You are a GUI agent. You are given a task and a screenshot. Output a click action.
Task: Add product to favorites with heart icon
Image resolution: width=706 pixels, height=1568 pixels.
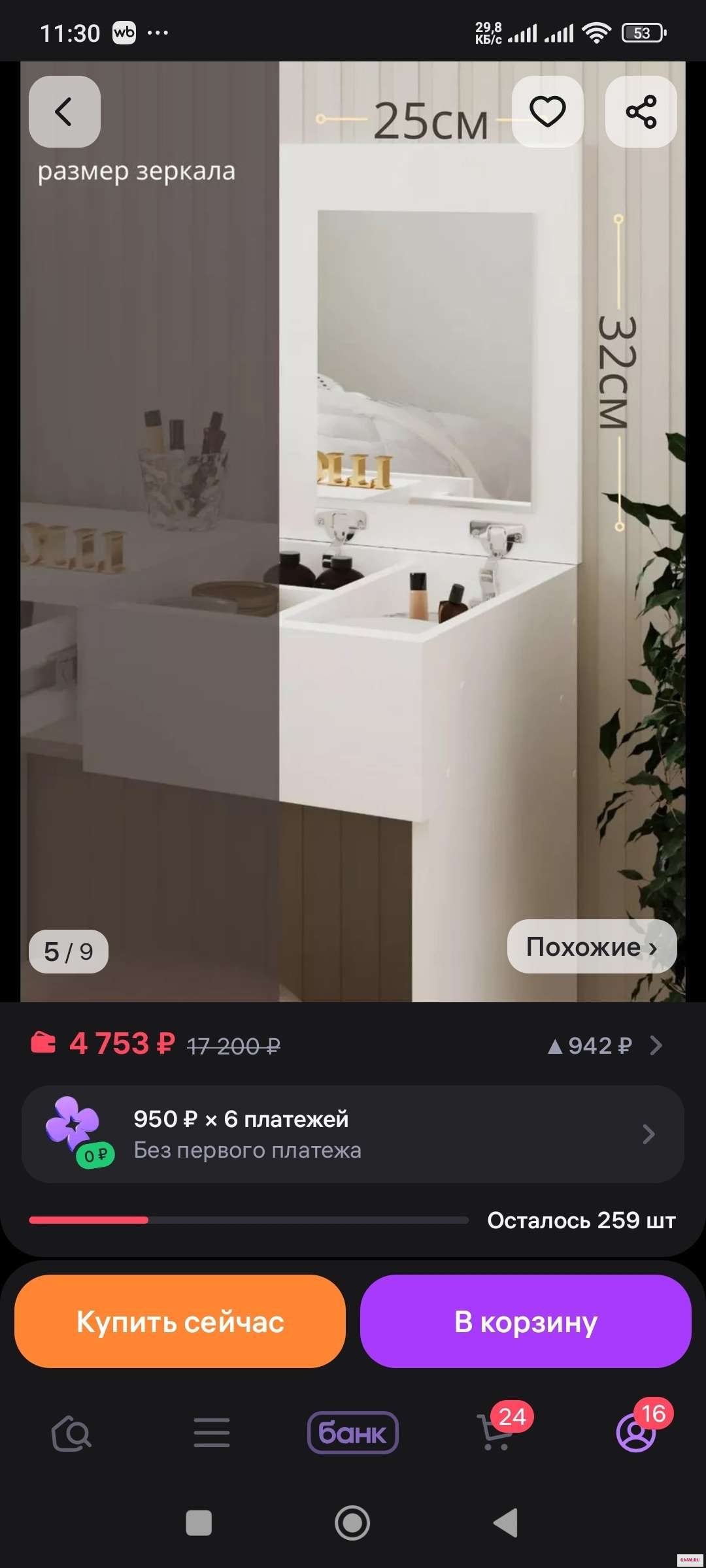tap(547, 112)
